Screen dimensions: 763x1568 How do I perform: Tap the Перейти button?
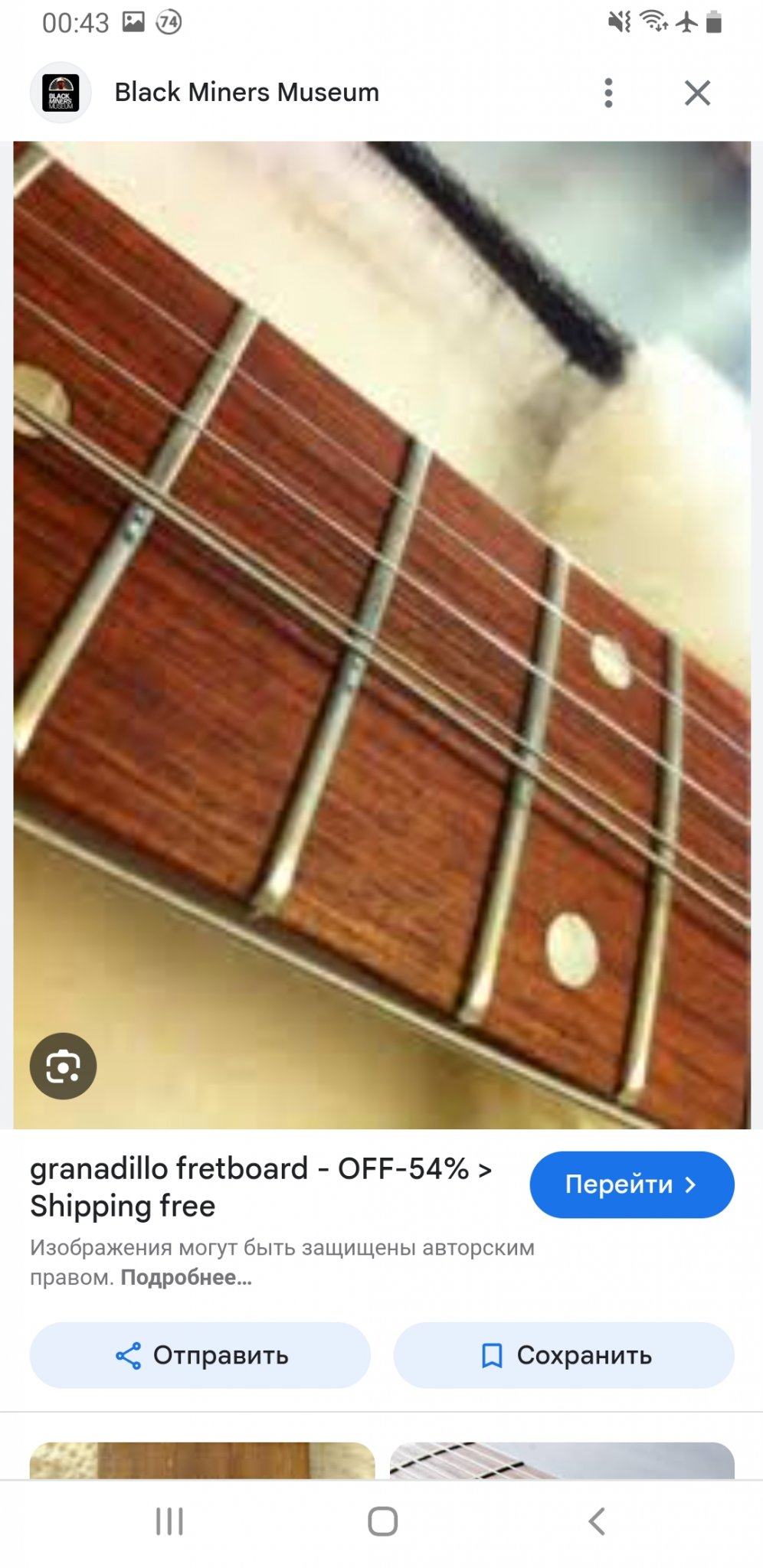[631, 1184]
